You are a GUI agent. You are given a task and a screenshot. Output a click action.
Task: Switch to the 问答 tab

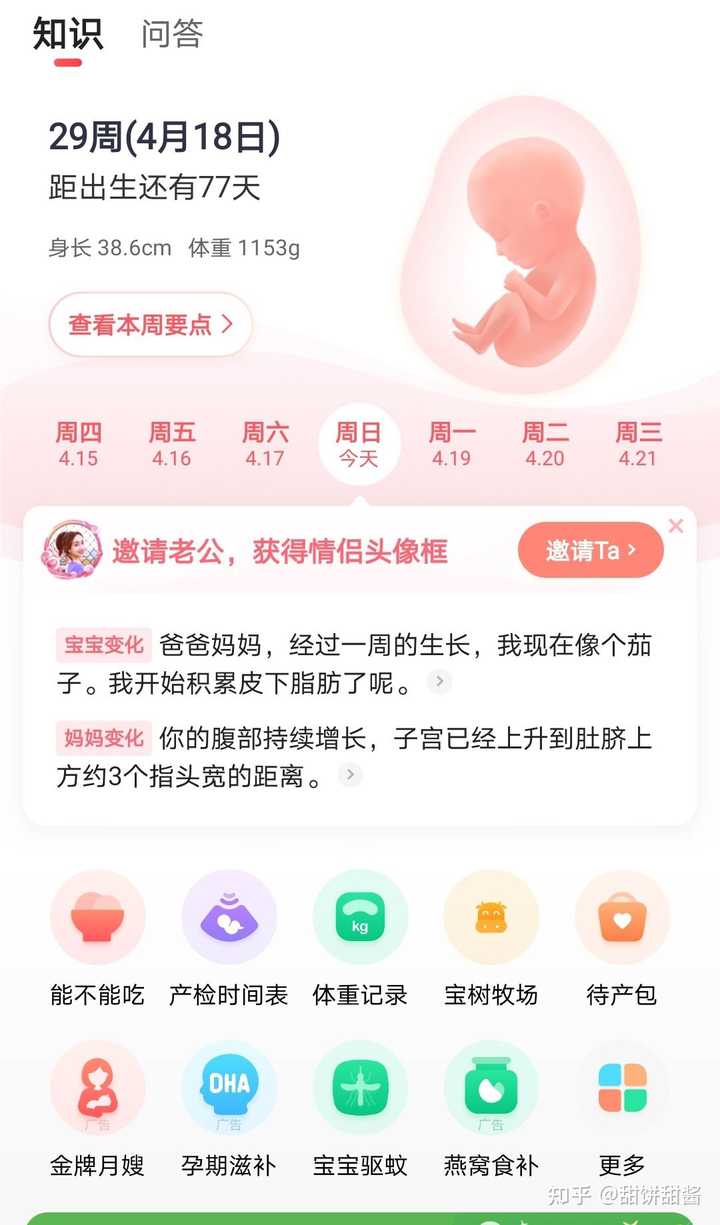point(170,35)
